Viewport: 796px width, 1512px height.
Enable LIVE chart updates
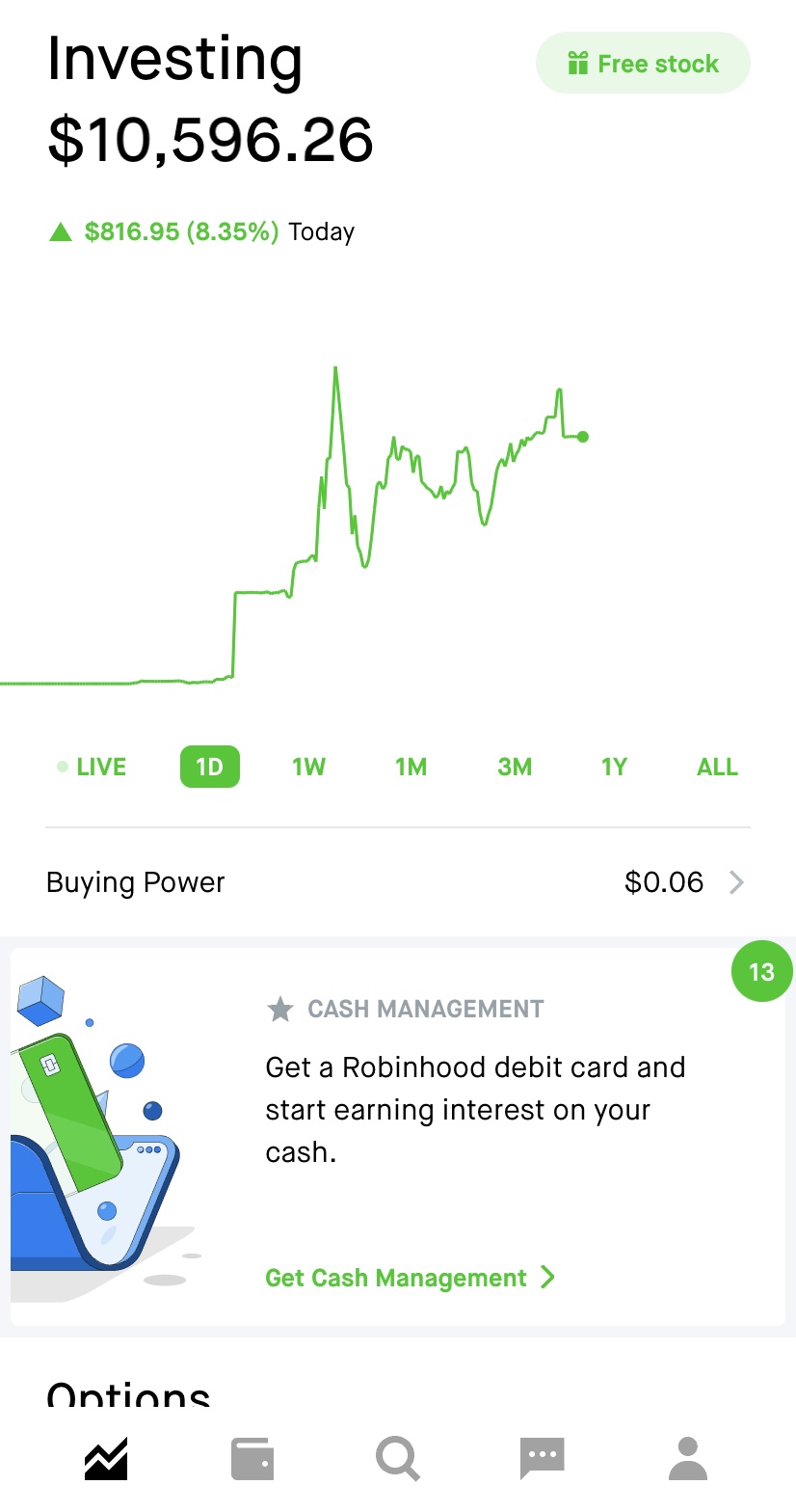point(92,767)
